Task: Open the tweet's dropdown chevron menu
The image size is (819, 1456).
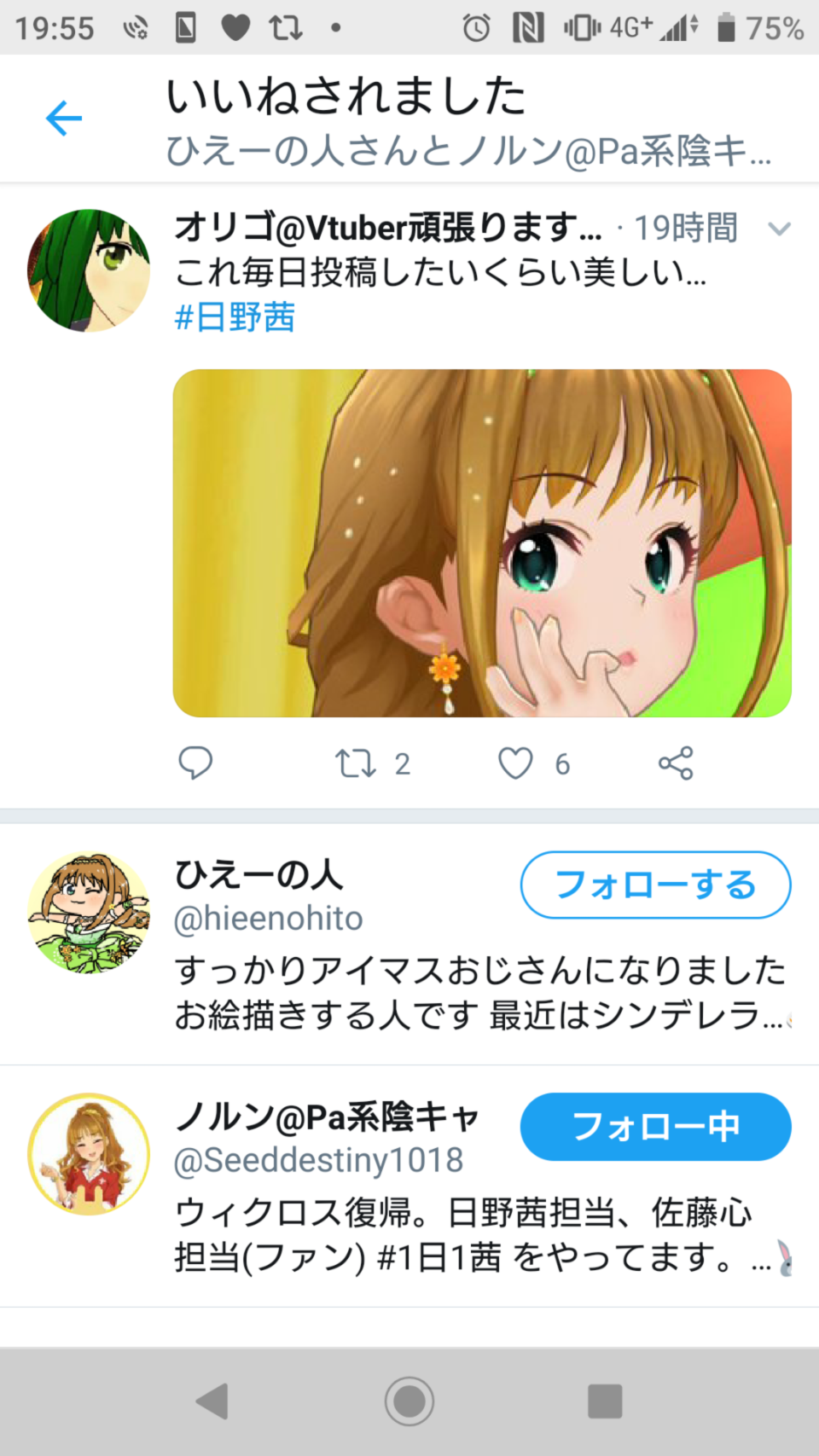Action: coord(779,229)
